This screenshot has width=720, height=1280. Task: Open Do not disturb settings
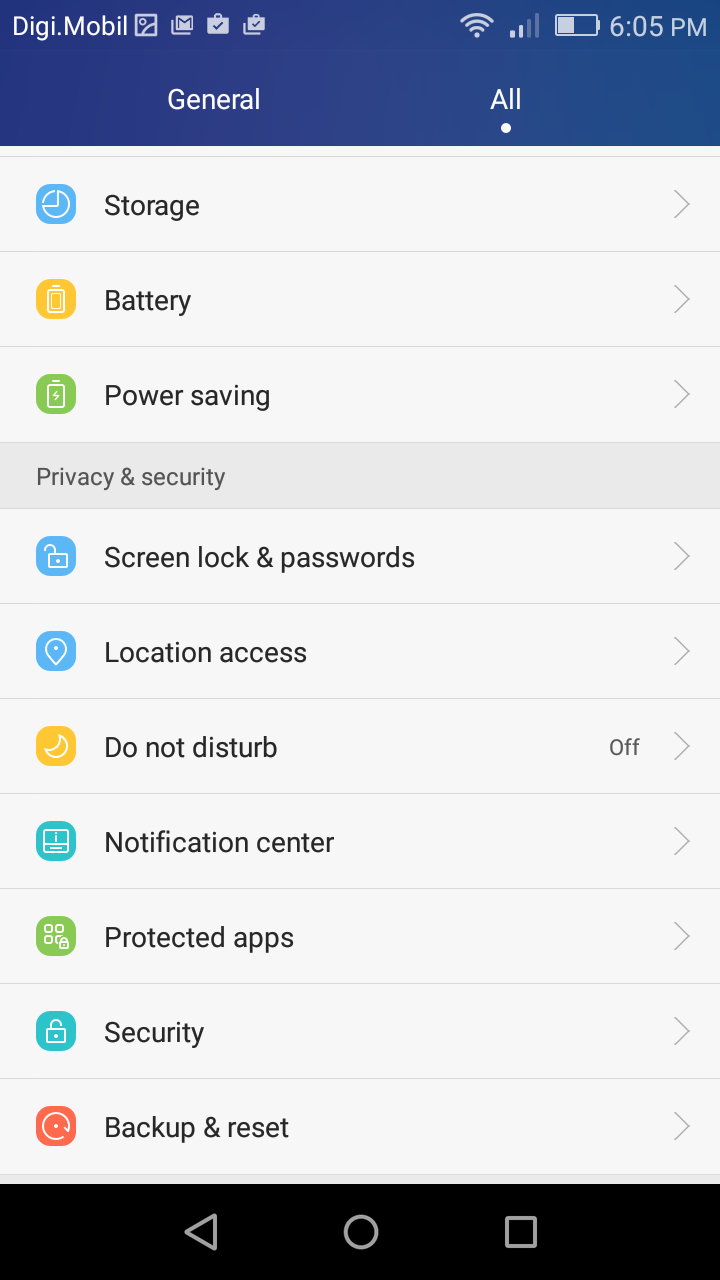[x=360, y=747]
